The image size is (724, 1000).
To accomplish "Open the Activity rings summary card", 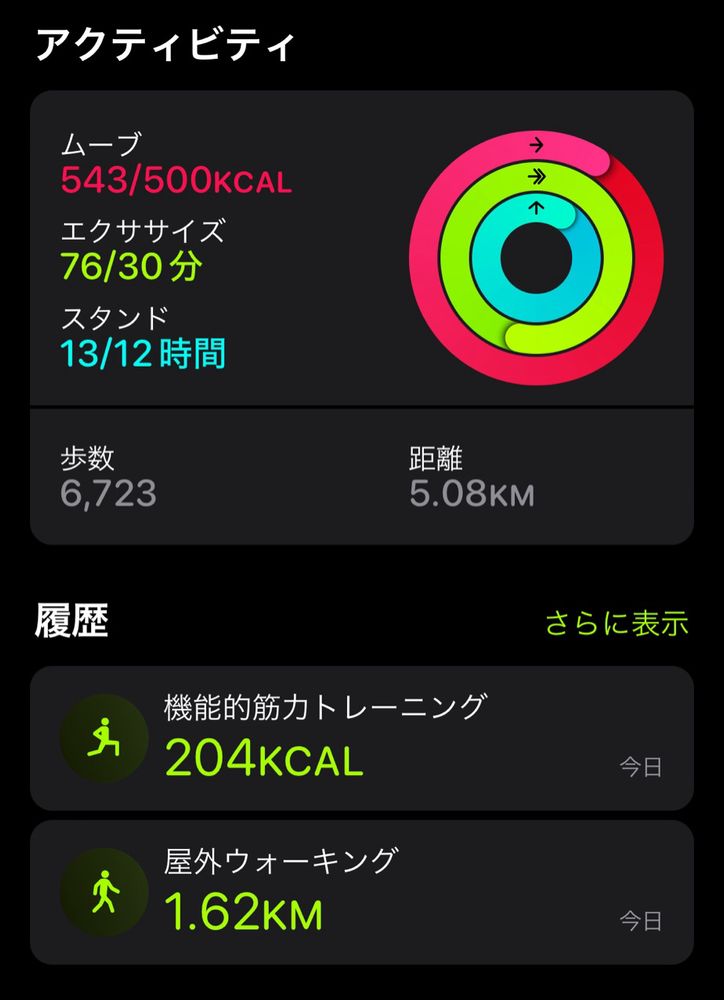I will tap(362, 317).
